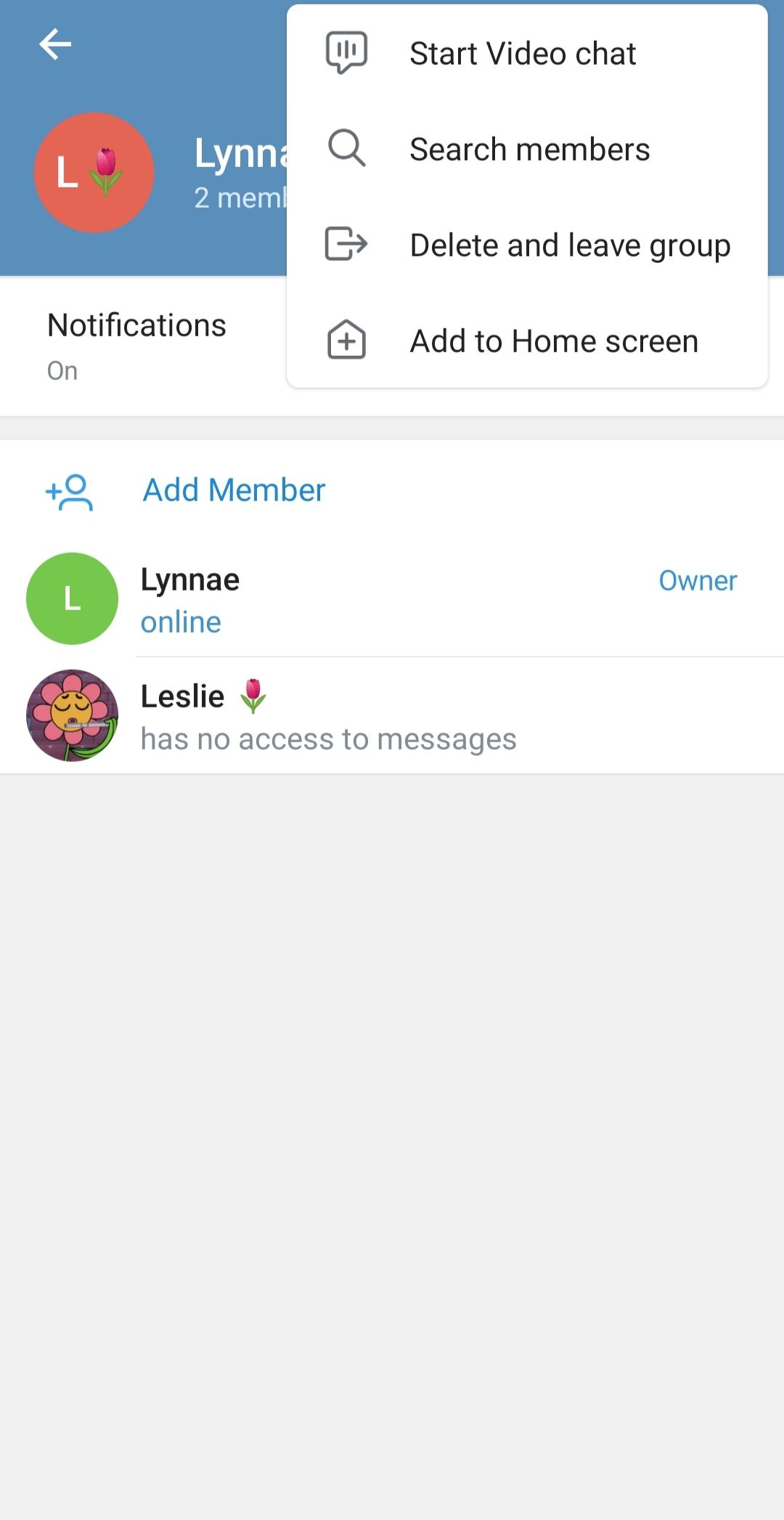
Task: Open Lynnae's member row
Action: click(x=290, y=598)
